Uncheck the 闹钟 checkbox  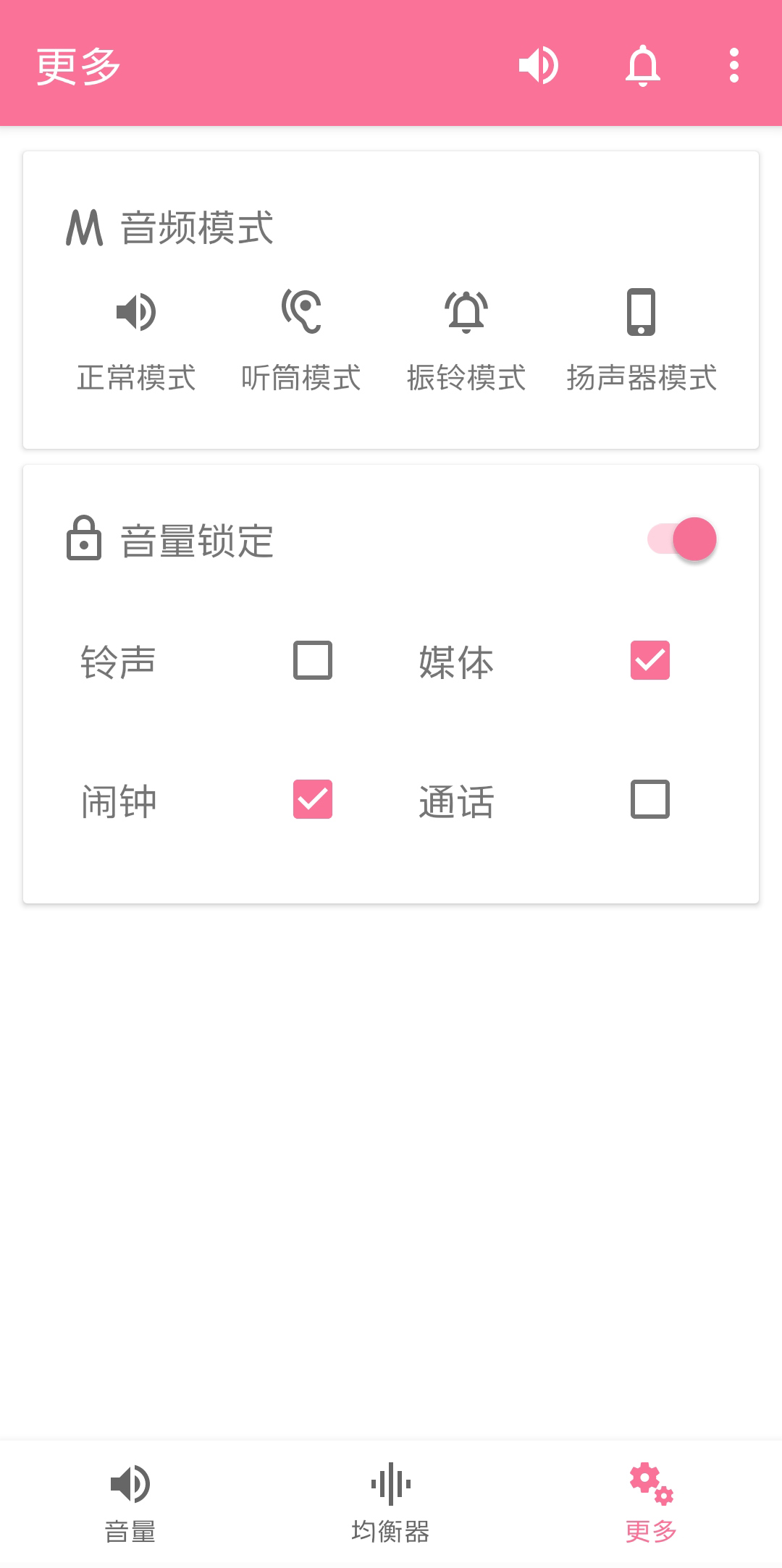[311, 799]
